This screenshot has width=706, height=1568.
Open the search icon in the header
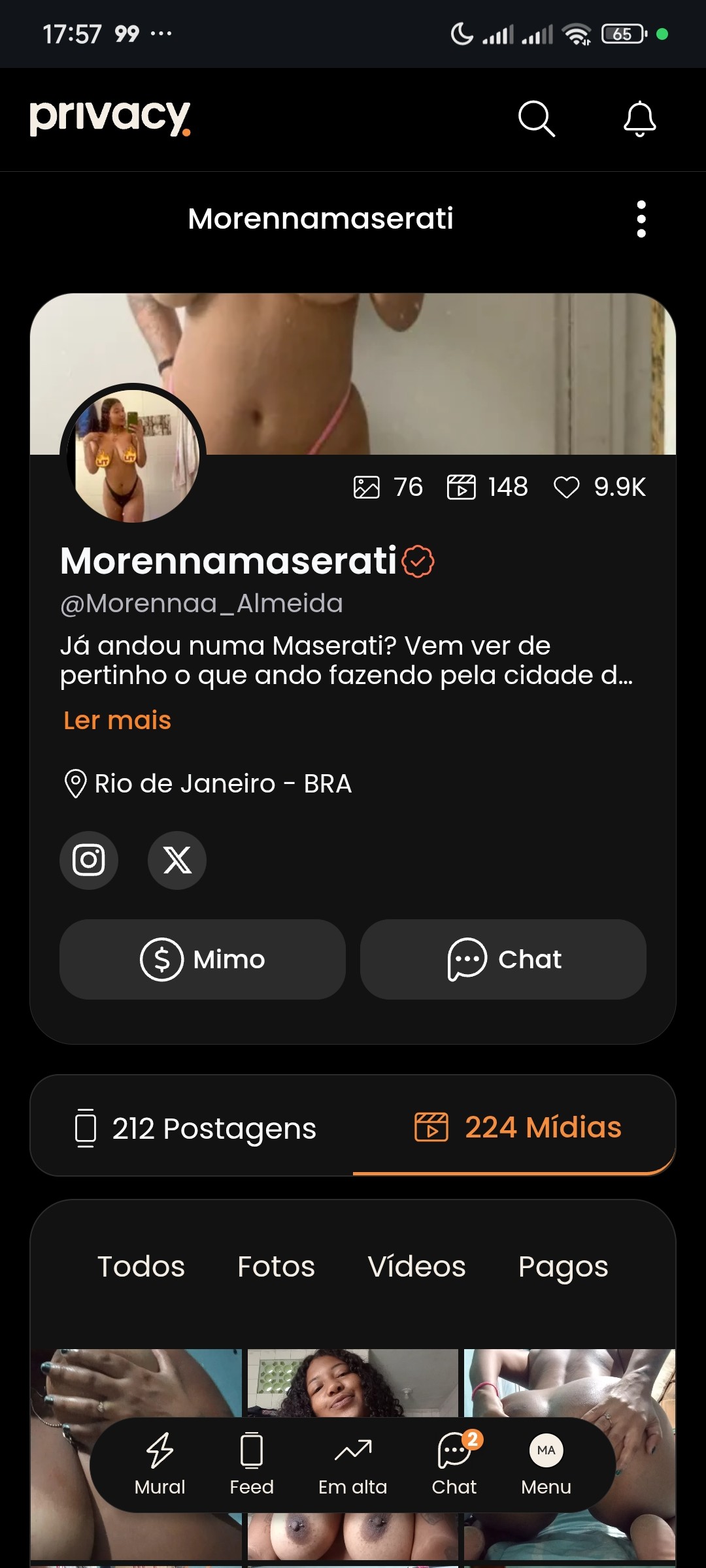(x=536, y=119)
